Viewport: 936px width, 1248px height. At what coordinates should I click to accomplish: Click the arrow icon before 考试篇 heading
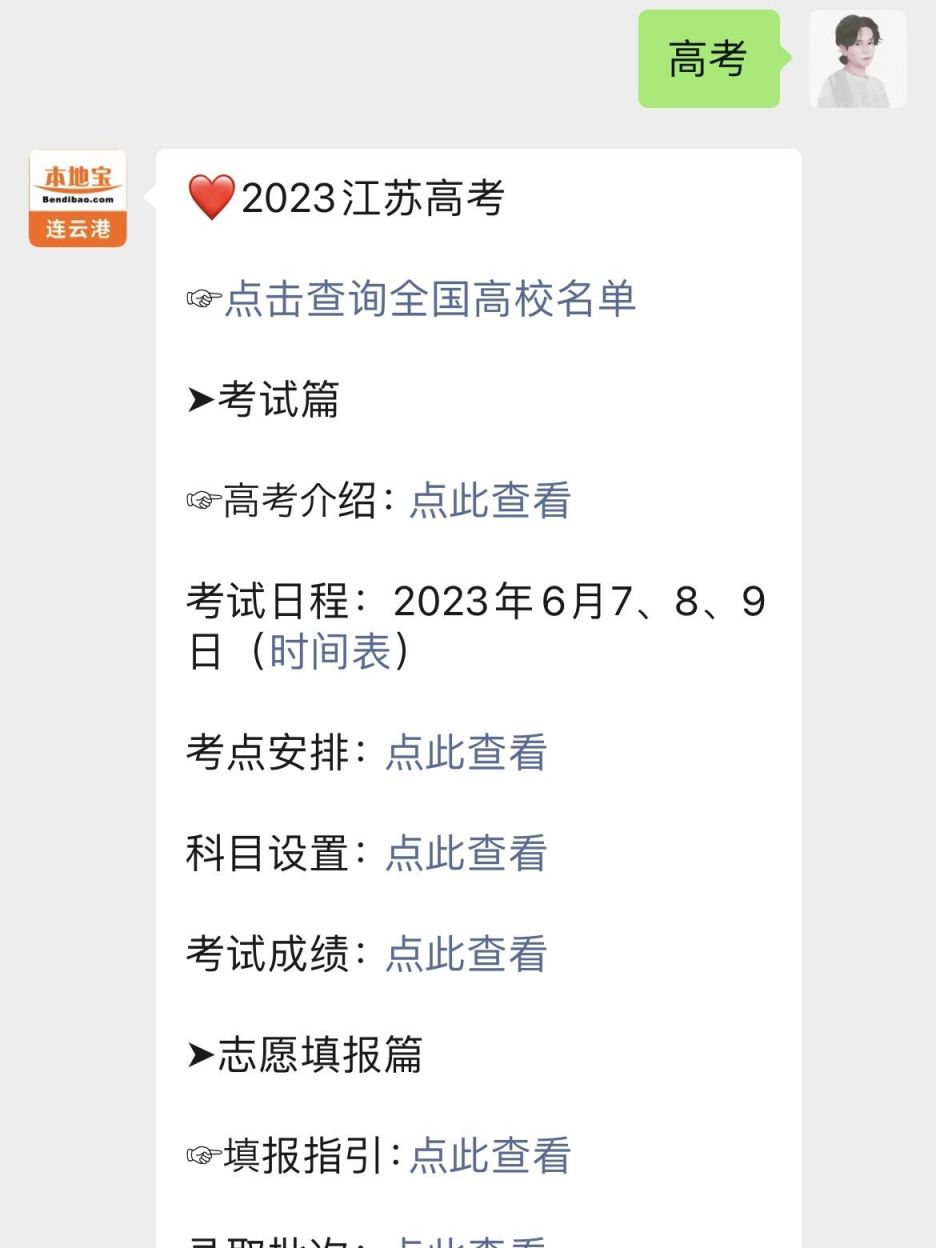tap(199, 400)
